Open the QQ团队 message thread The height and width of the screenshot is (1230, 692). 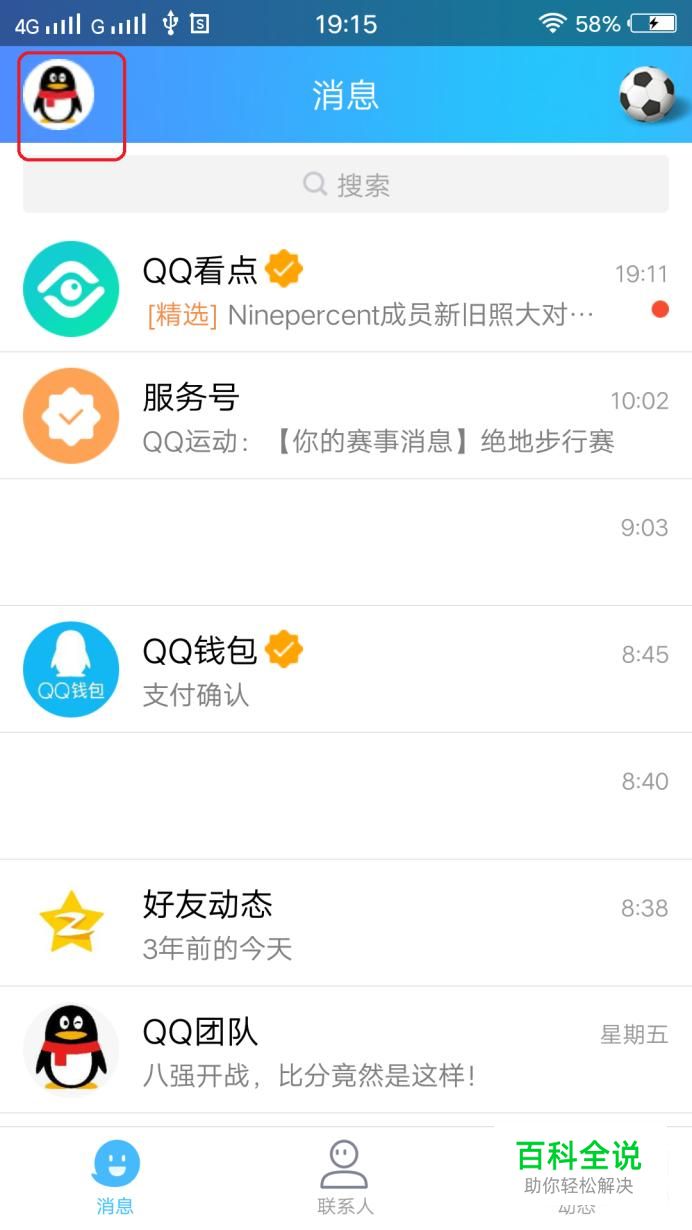[x=346, y=1050]
